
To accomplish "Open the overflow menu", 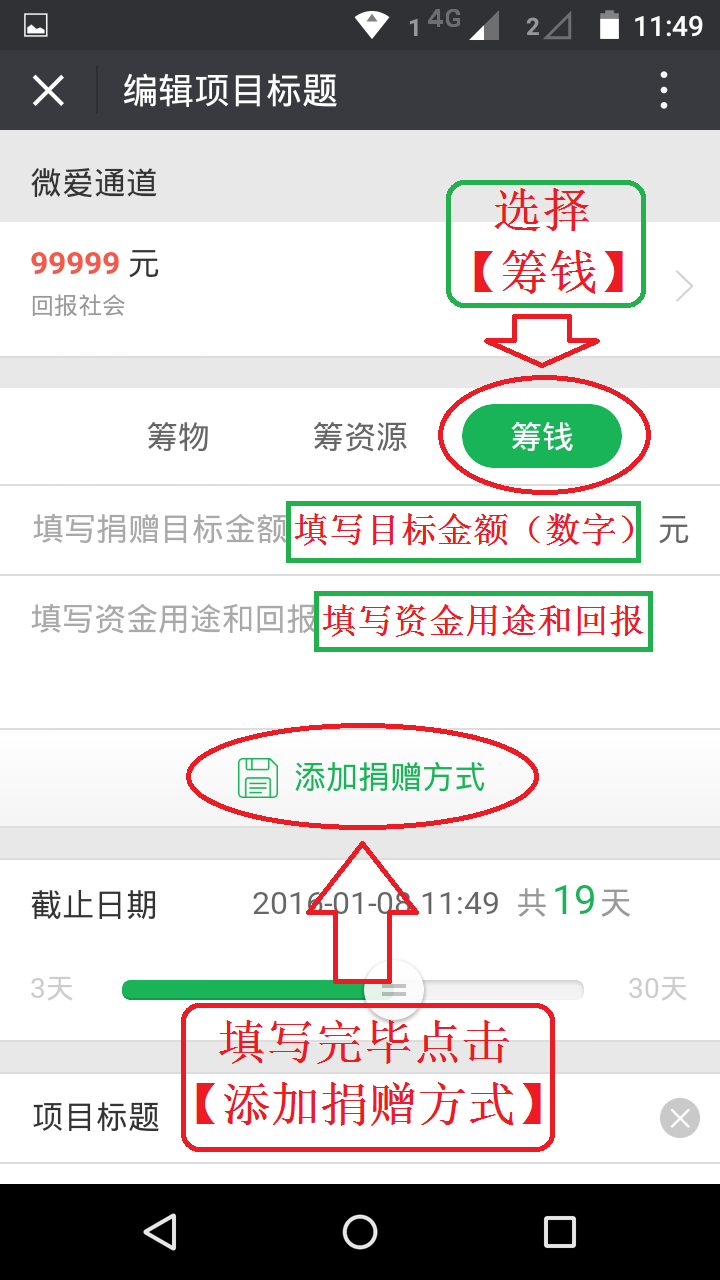I will click(664, 91).
